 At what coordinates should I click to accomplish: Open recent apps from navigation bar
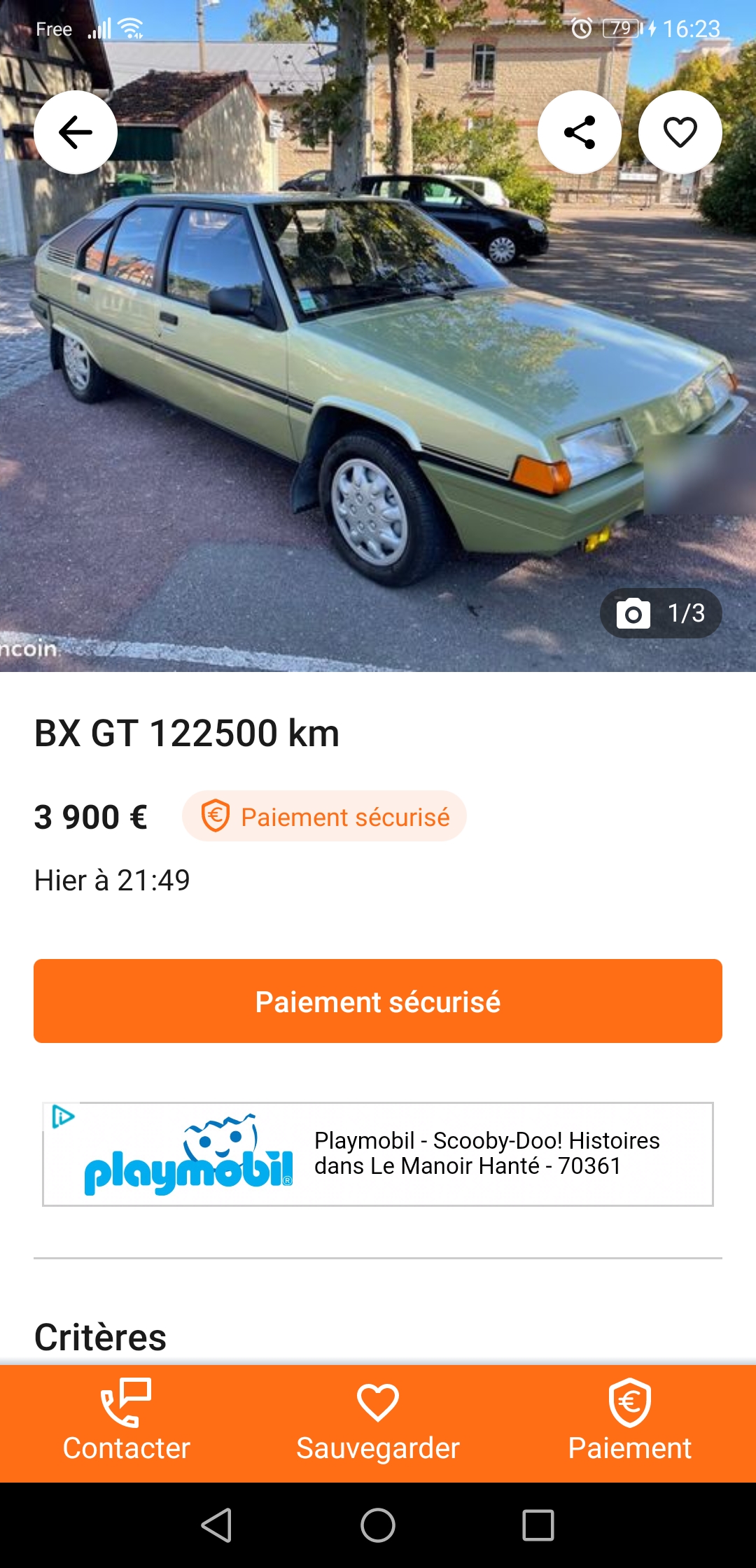click(538, 1525)
